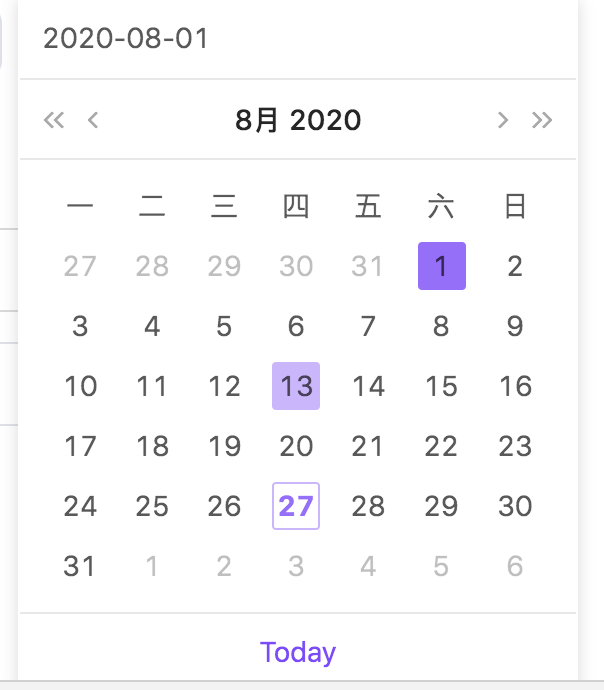Open the month and year header

pyautogui.click(x=298, y=121)
